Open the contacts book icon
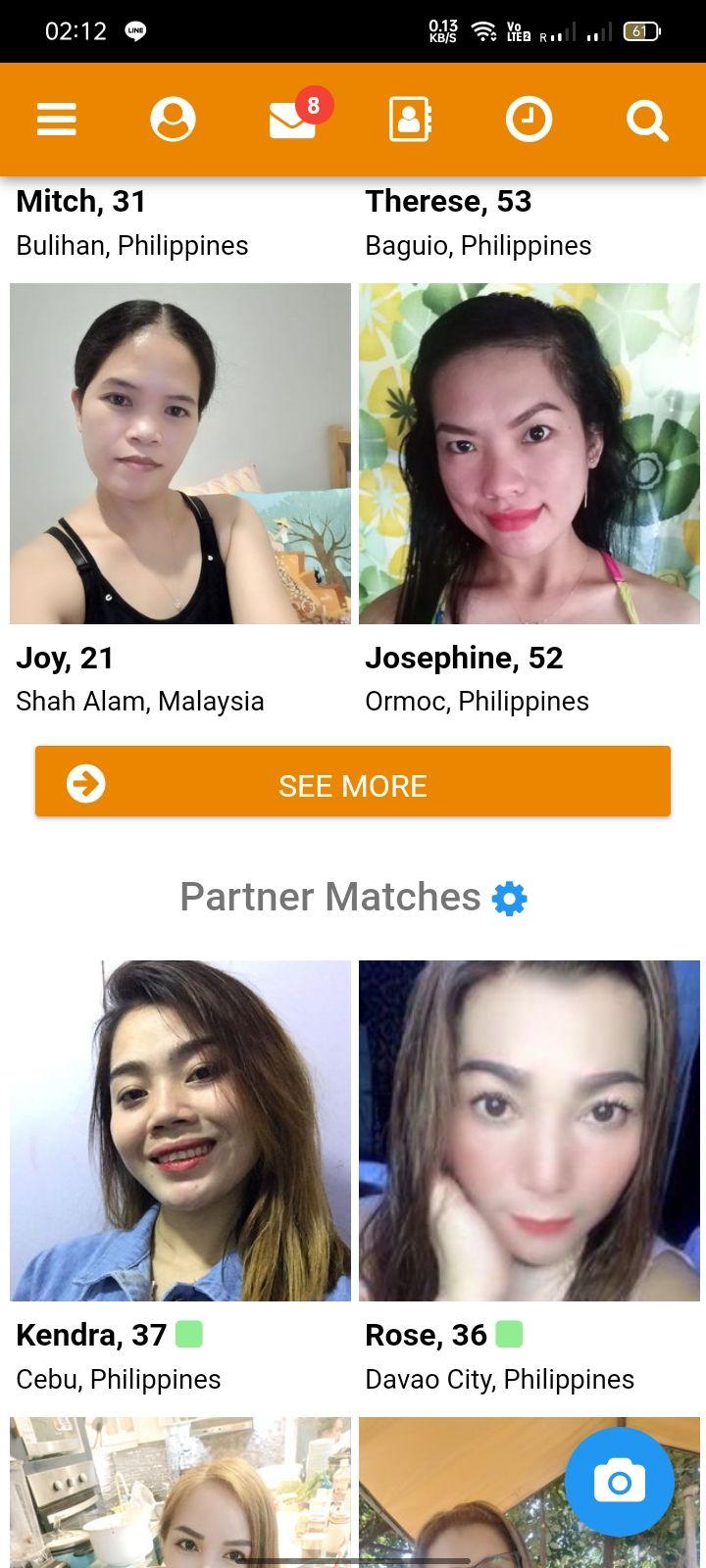The image size is (706, 1568). click(x=410, y=120)
